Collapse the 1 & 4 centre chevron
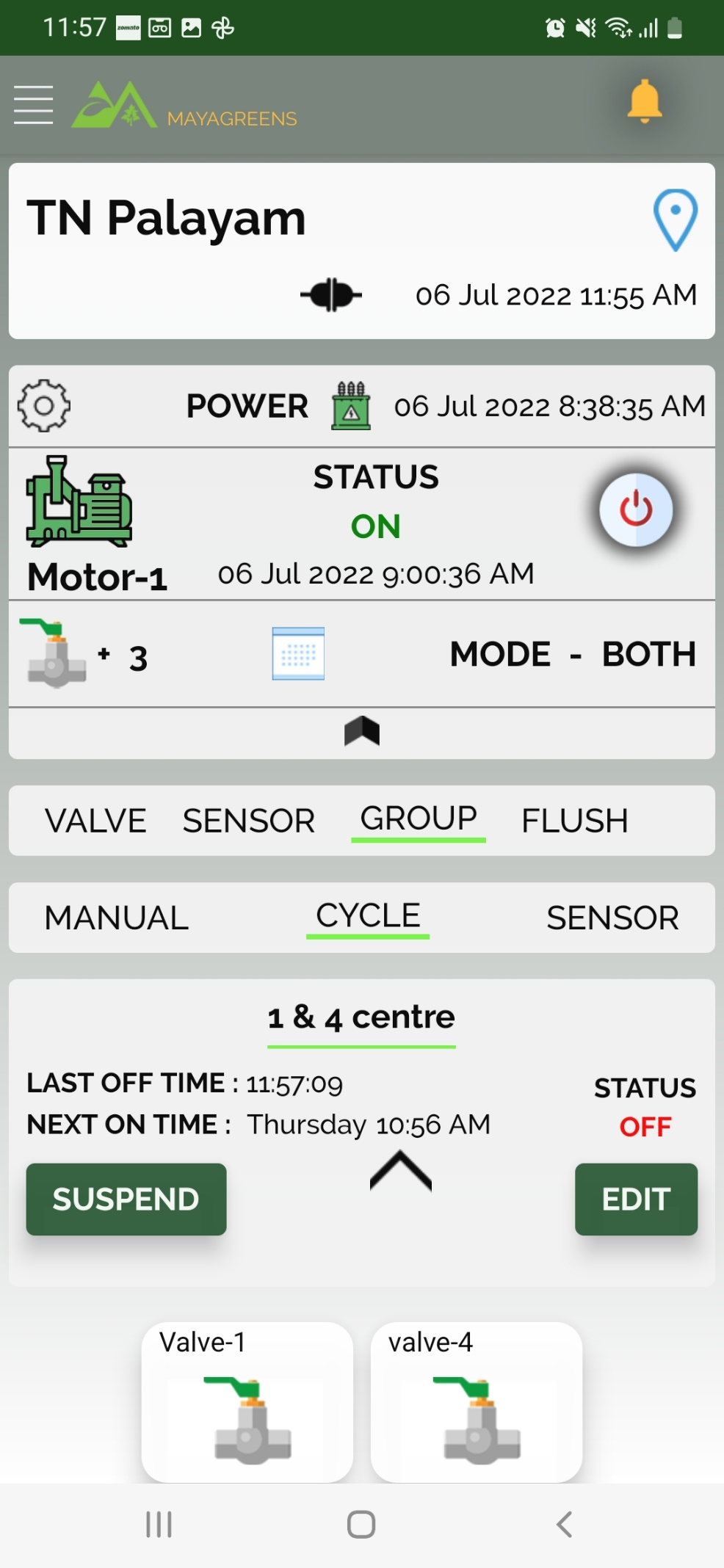 click(401, 1170)
